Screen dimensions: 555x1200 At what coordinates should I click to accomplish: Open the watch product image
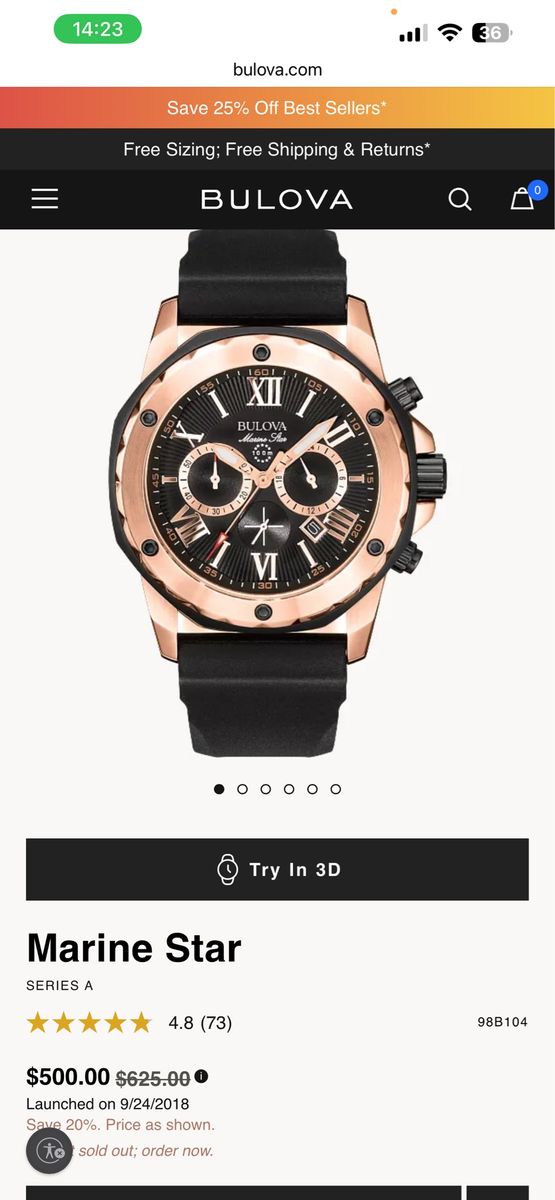(277, 493)
